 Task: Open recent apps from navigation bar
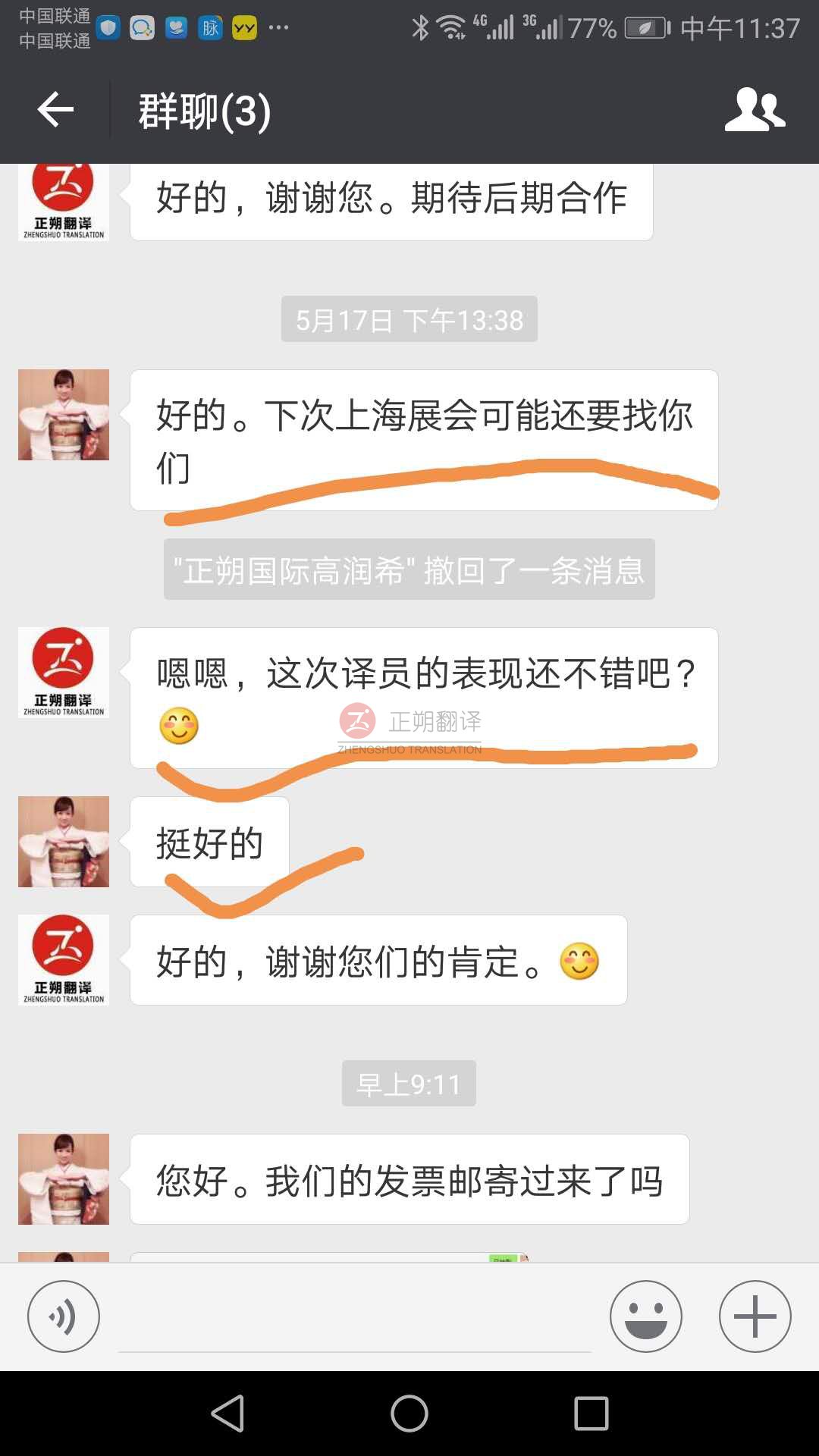pos(591,1414)
